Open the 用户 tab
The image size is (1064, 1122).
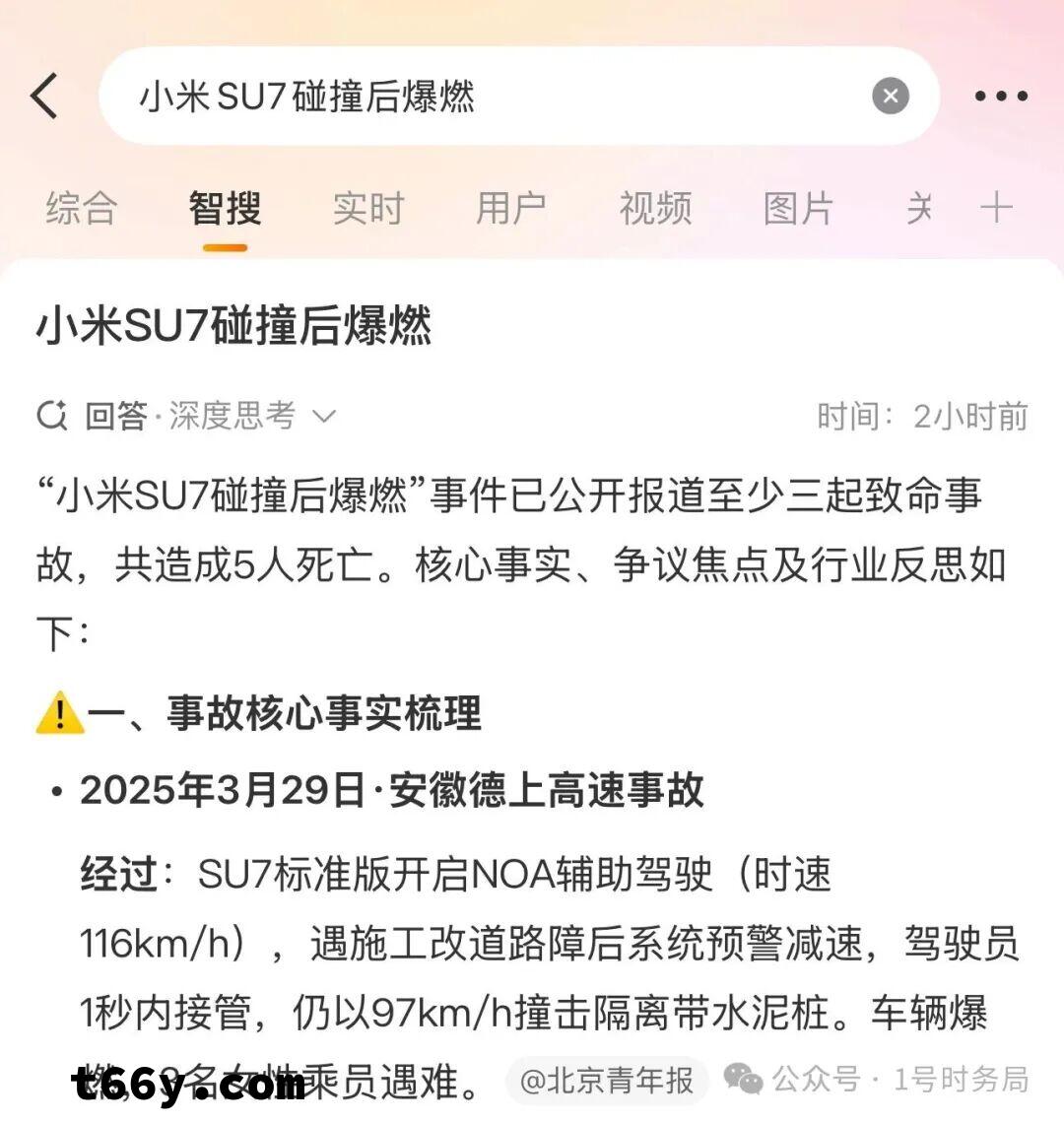[511, 209]
